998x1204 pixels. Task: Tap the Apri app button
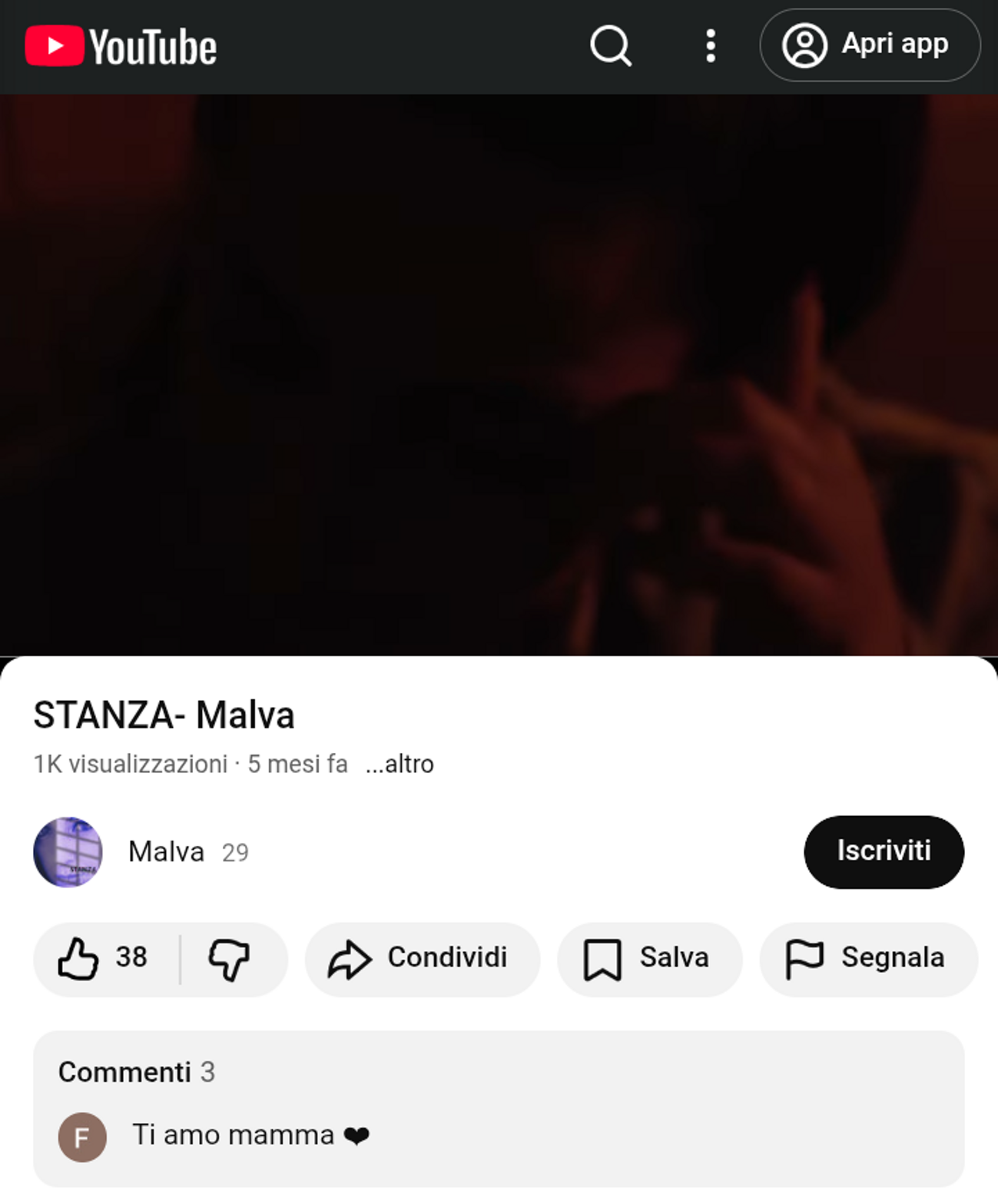[x=870, y=45]
